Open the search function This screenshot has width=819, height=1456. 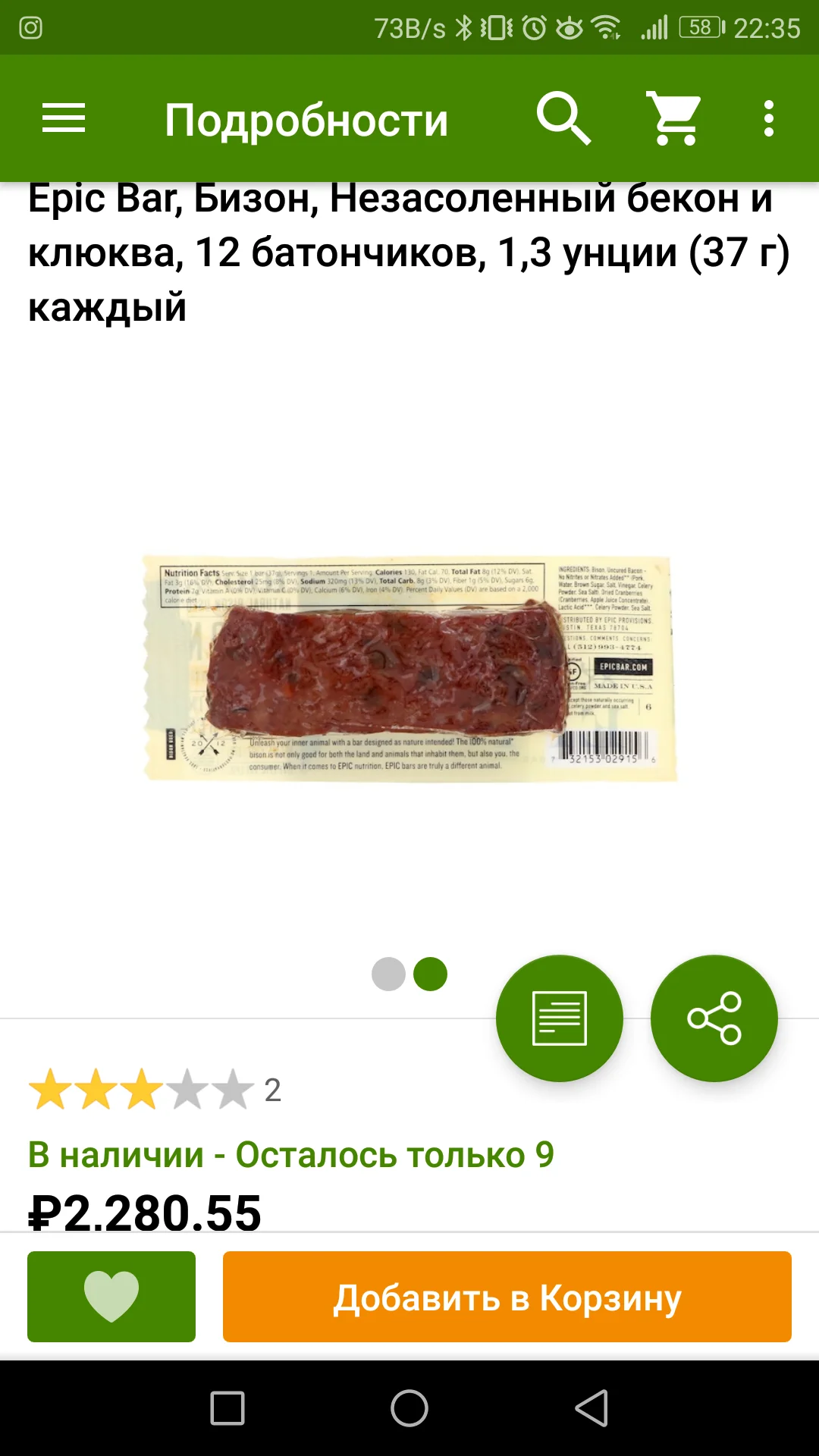562,119
